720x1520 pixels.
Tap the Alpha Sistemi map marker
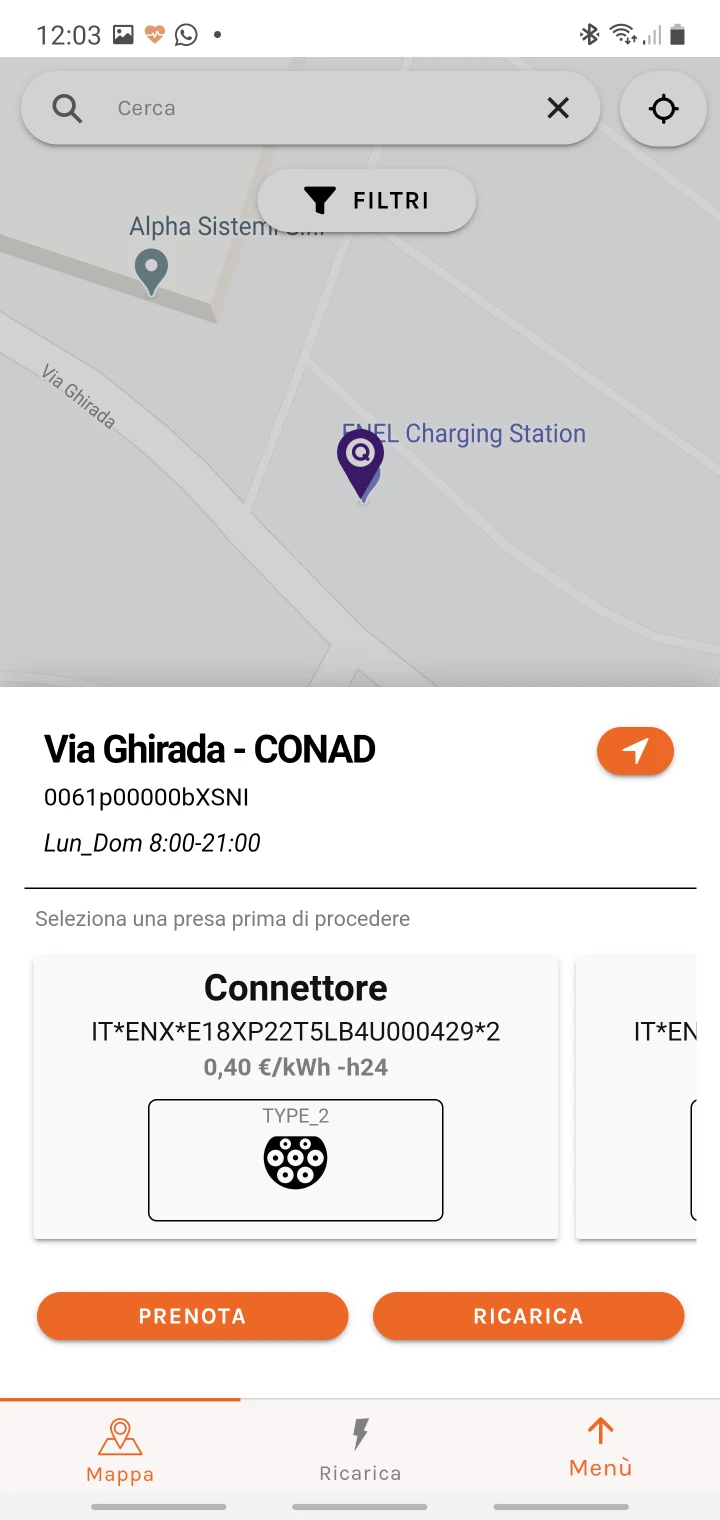pyautogui.click(x=151, y=273)
